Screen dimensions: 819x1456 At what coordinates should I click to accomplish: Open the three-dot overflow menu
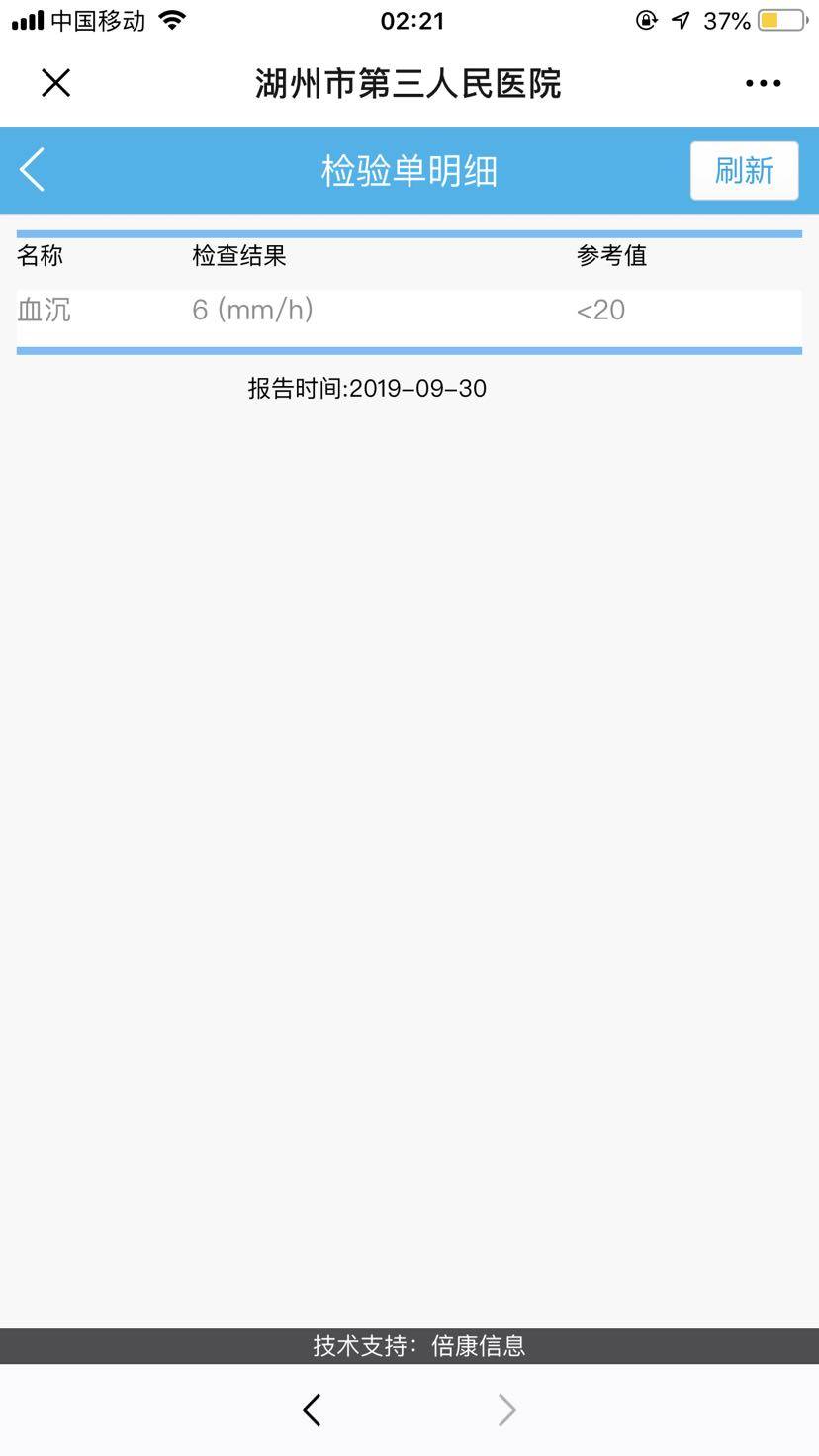763,84
